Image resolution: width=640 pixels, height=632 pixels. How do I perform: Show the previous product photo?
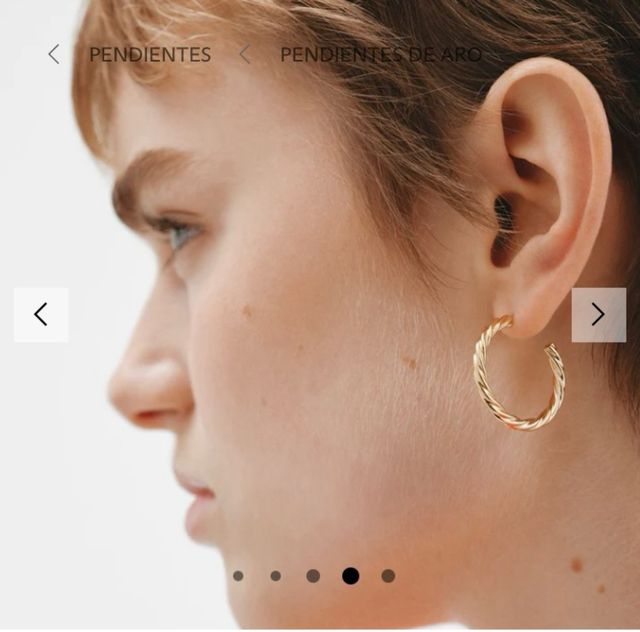[x=41, y=315]
